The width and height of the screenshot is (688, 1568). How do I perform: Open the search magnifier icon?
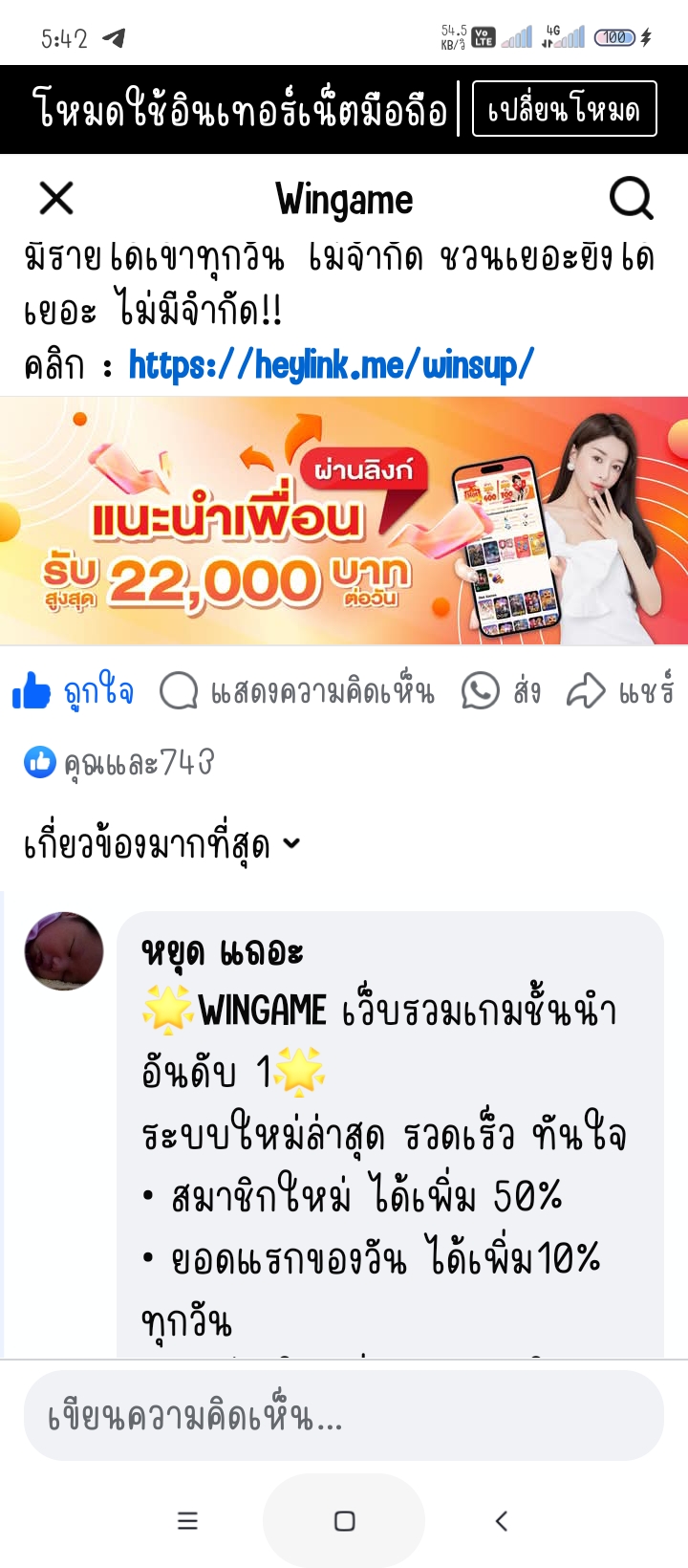point(631,199)
